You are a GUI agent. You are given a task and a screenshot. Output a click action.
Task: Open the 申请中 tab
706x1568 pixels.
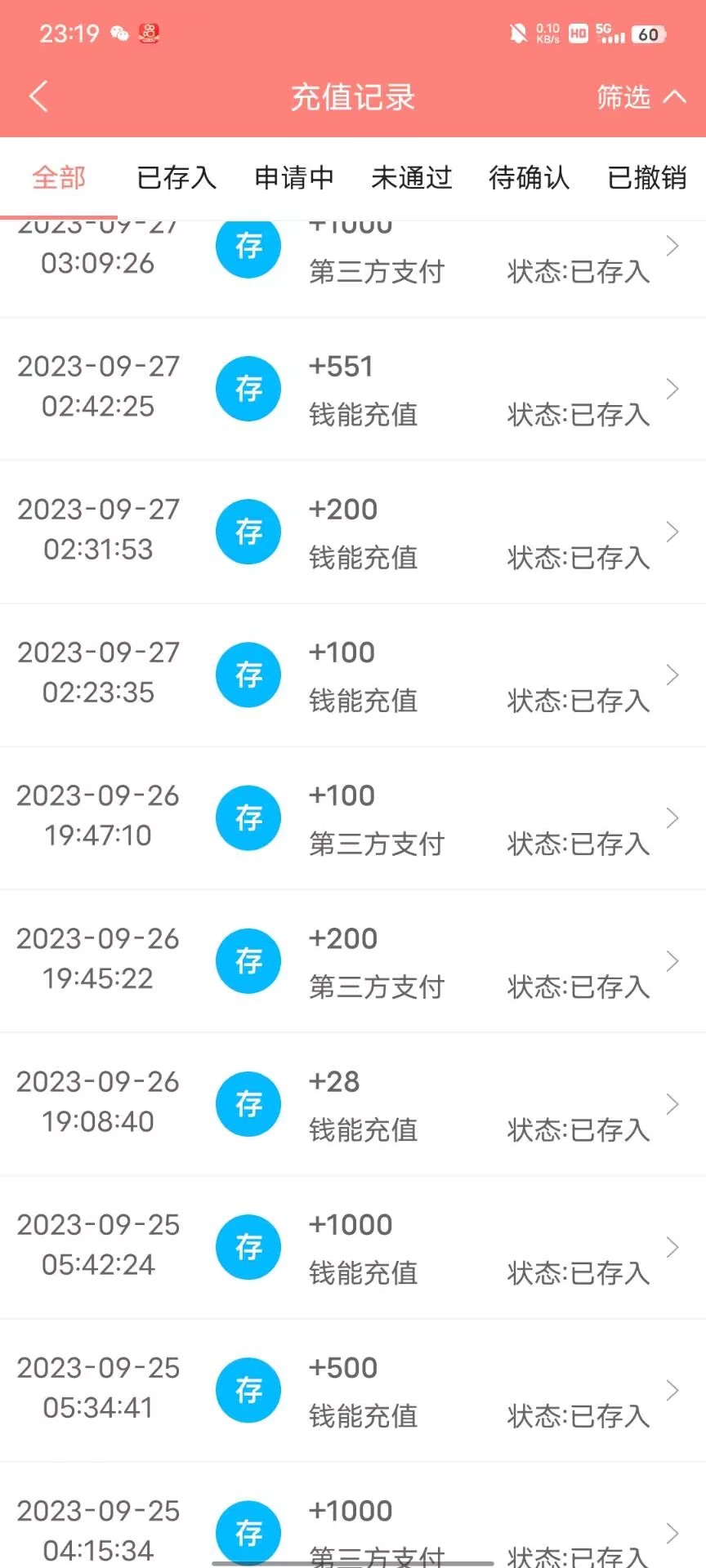tap(294, 177)
